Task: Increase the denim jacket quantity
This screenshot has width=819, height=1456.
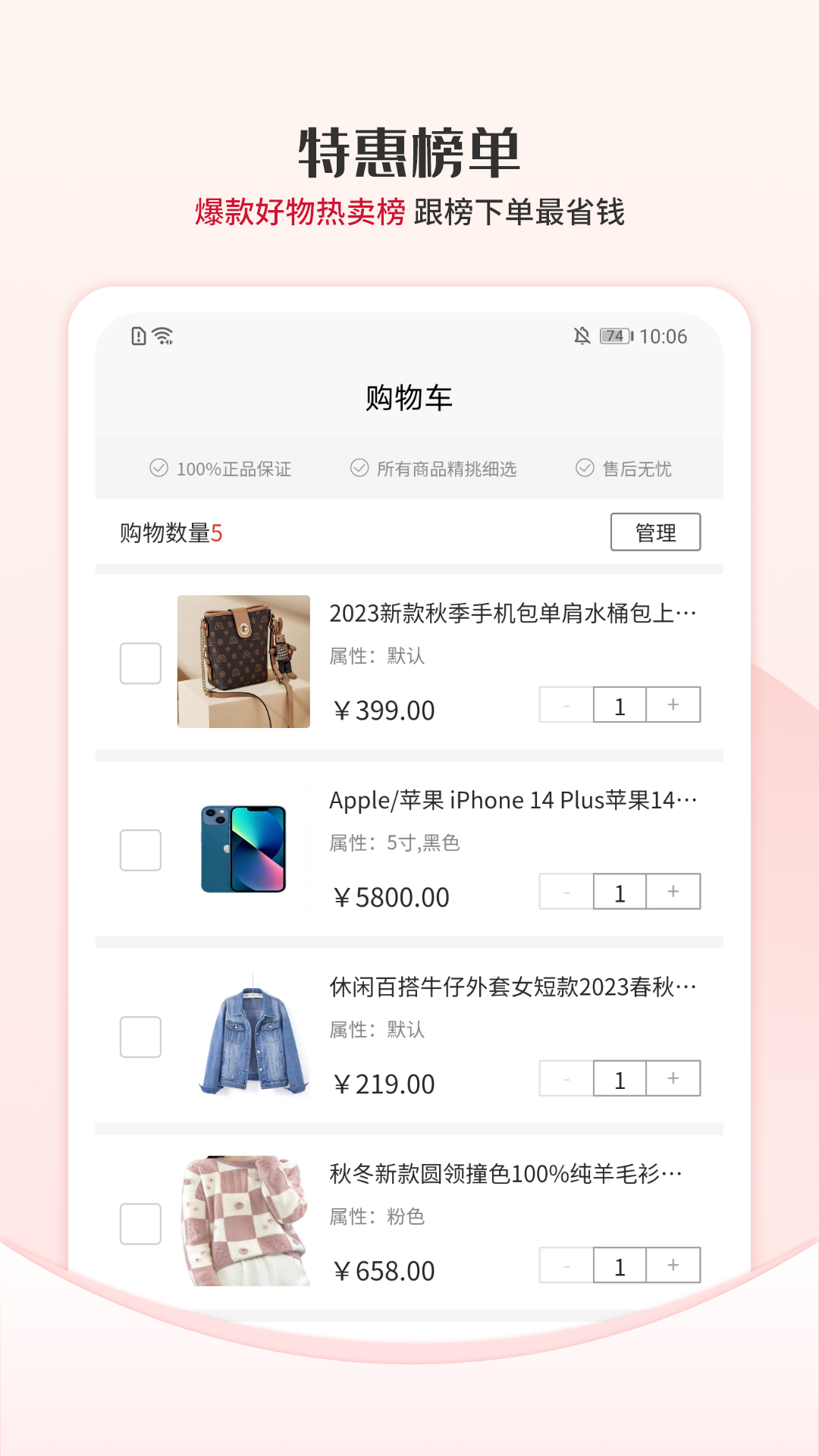Action: point(673,1078)
